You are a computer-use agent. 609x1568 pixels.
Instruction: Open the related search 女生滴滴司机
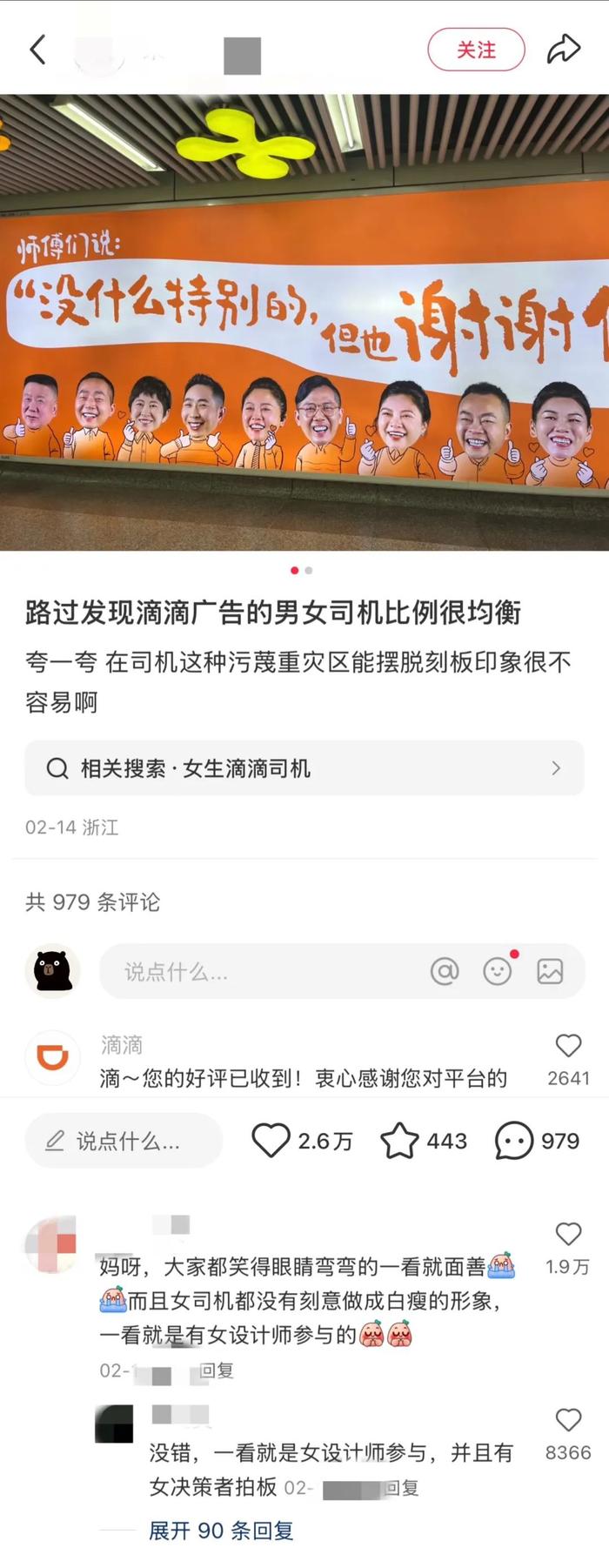(x=304, y=768)
